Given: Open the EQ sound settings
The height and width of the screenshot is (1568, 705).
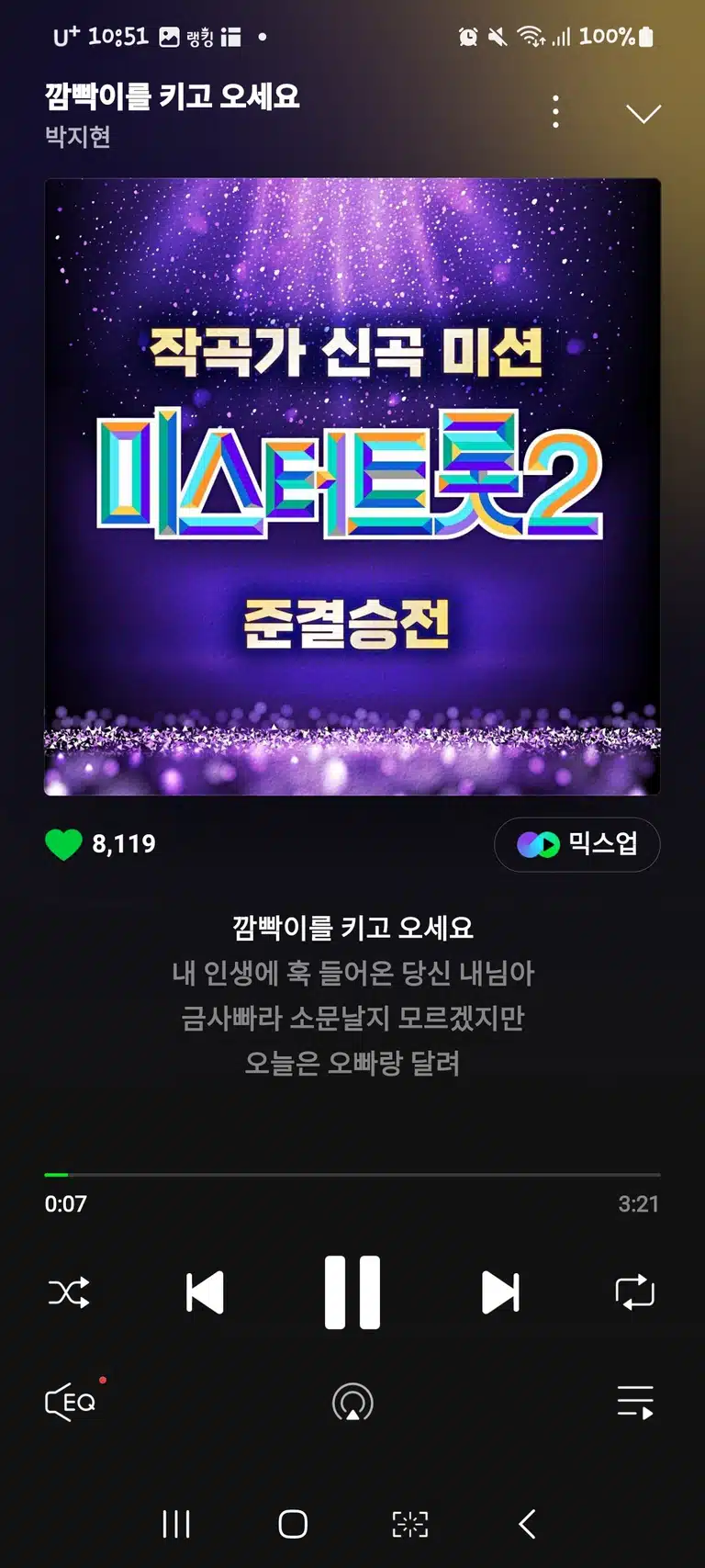Looking at the screenshot, I should [73, 1402].
